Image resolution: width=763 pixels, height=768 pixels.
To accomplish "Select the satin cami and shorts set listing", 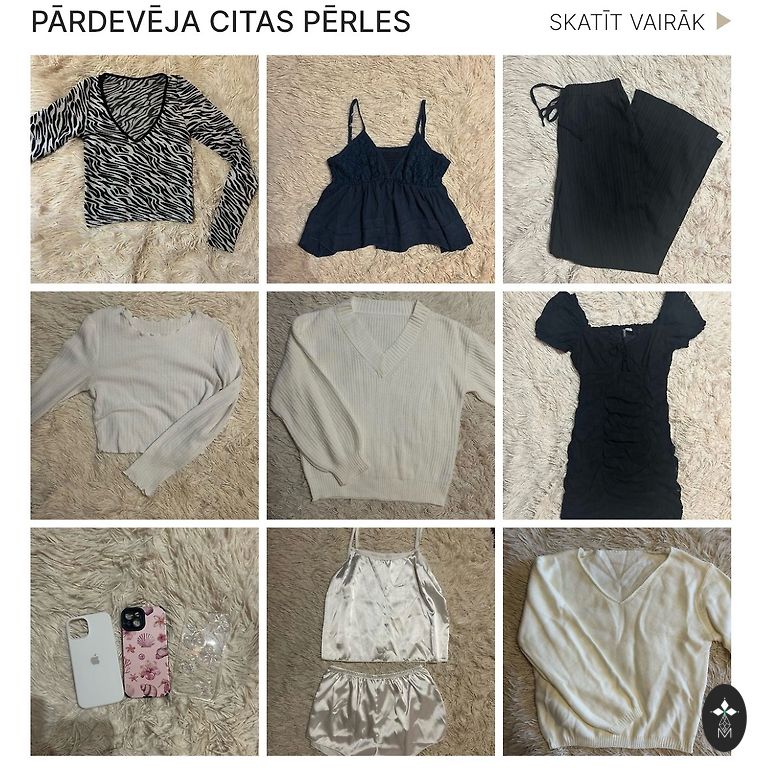I will click(380, 641).
